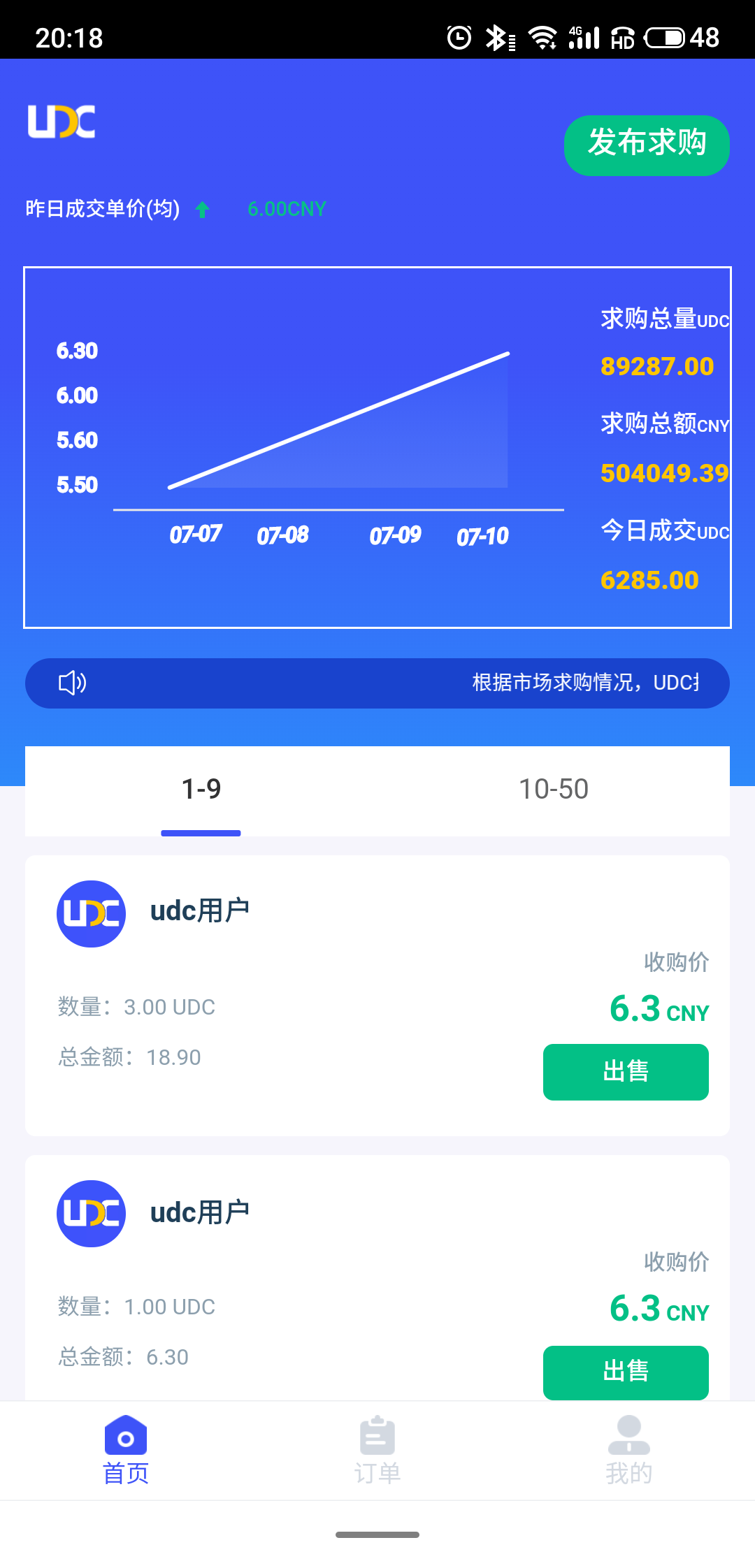The image size is (755, 1568).
Task: Tap 出售 on the 1.00 UDC listing
Action: coord(626,1372)
